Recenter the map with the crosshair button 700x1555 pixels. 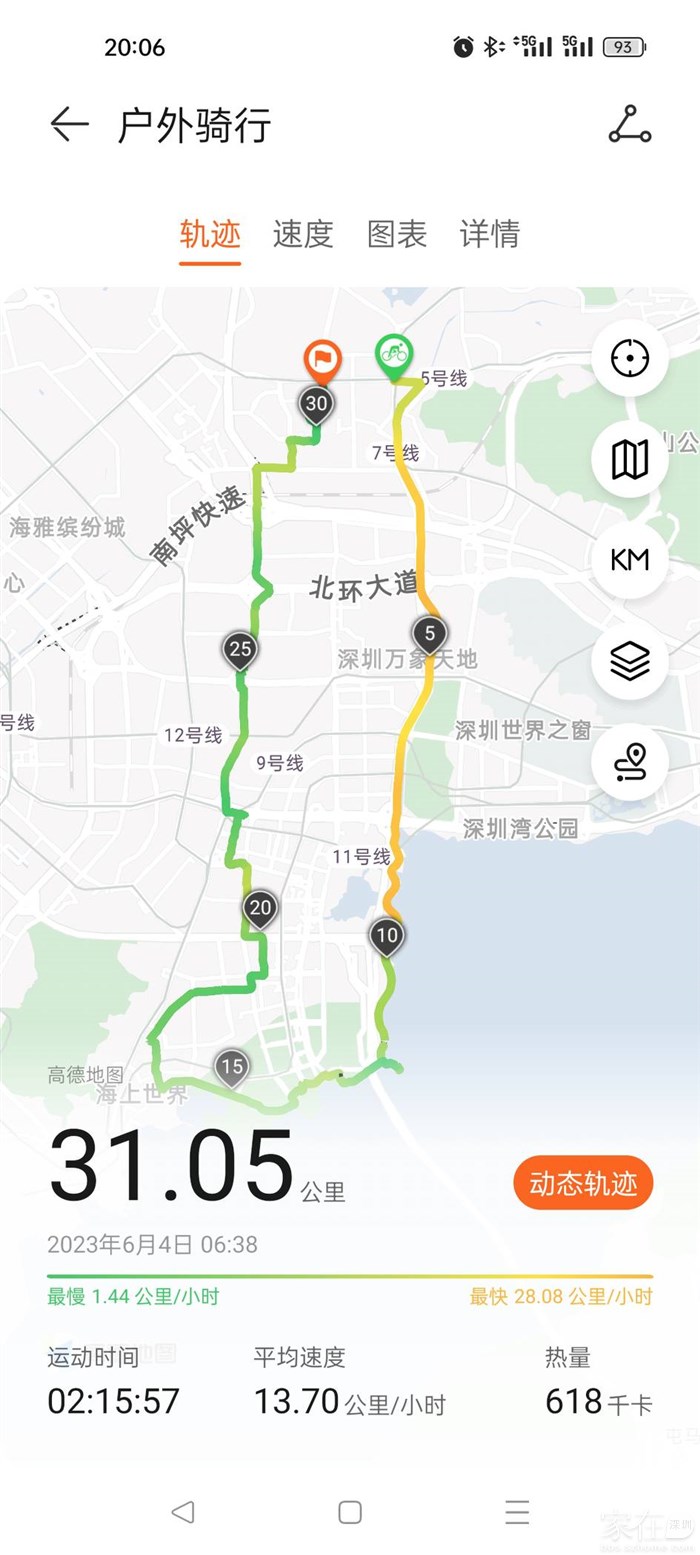tap(630, 357)
